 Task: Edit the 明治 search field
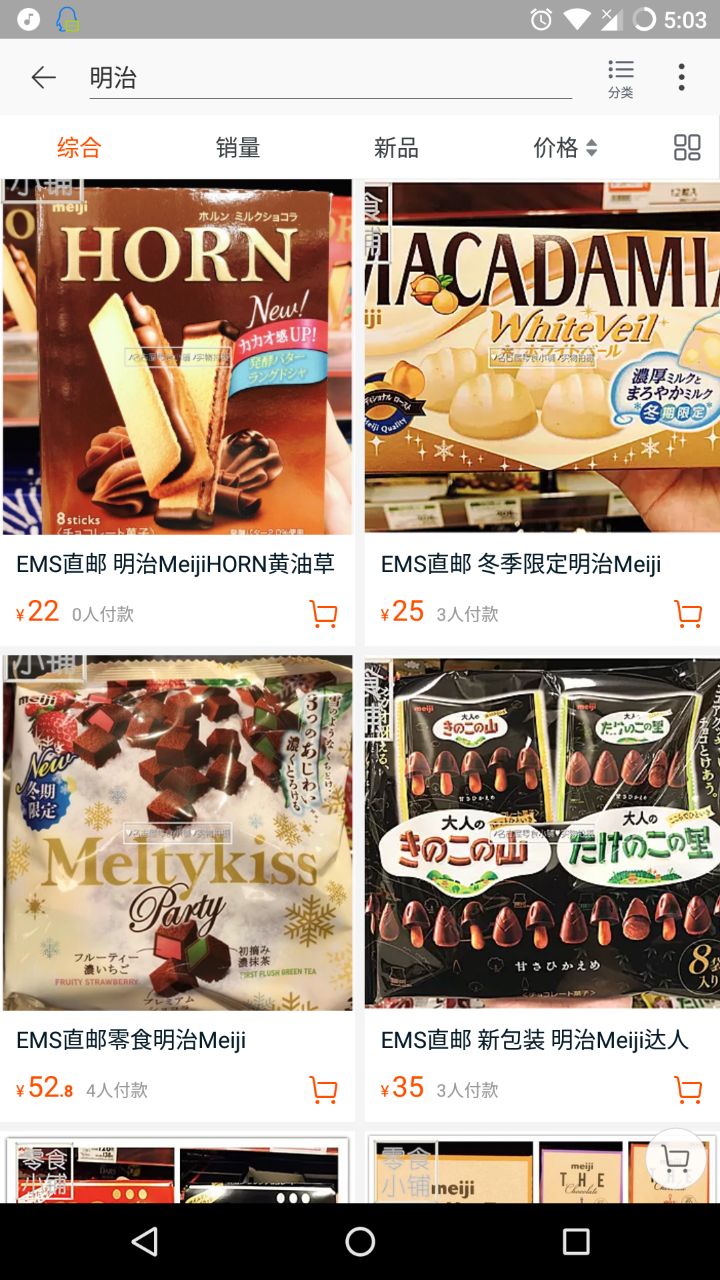[x=330, y=77]
